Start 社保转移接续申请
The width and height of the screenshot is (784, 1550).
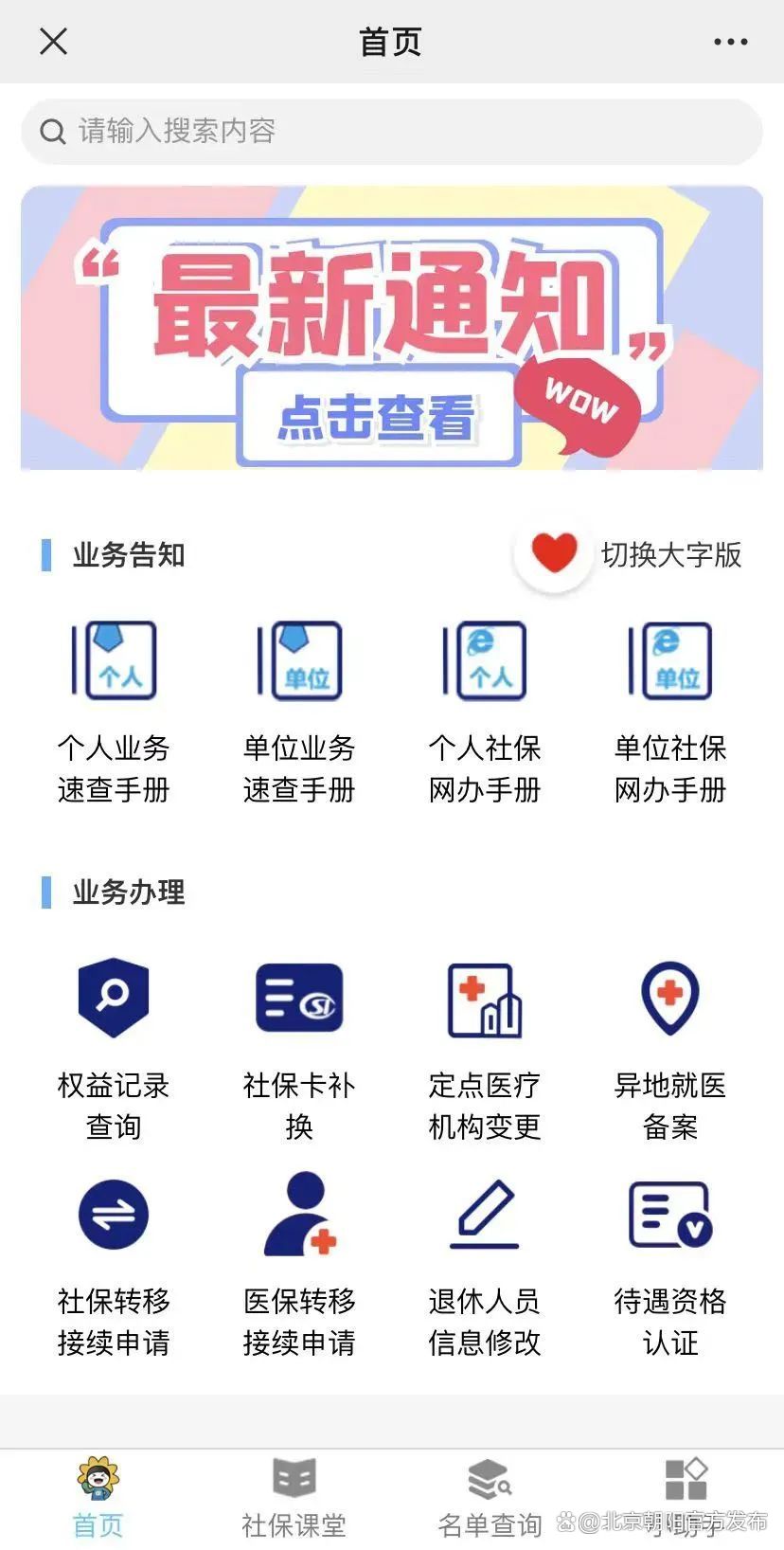pos(114,1263)
